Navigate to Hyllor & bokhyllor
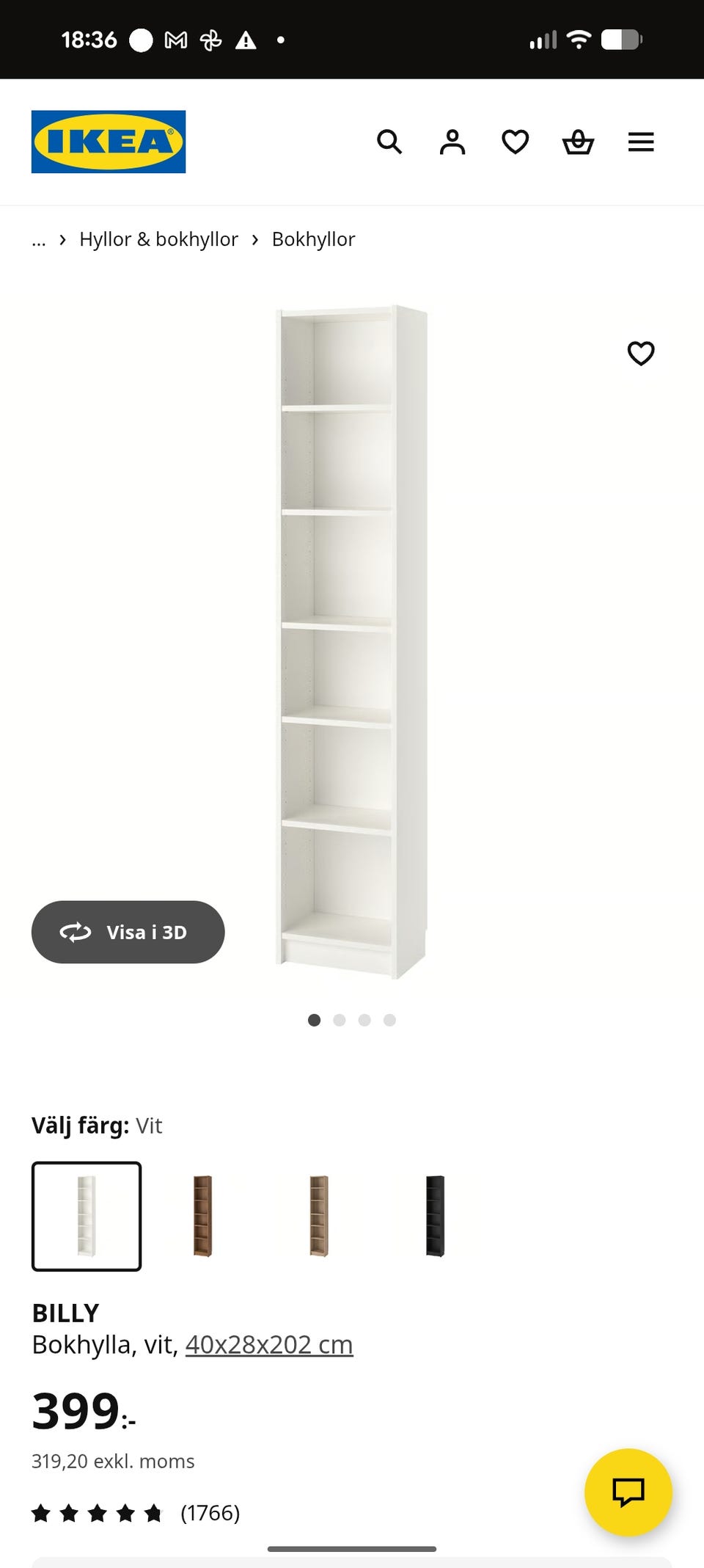This screenshot has height=1568, width=704. (x=158, y=239)
